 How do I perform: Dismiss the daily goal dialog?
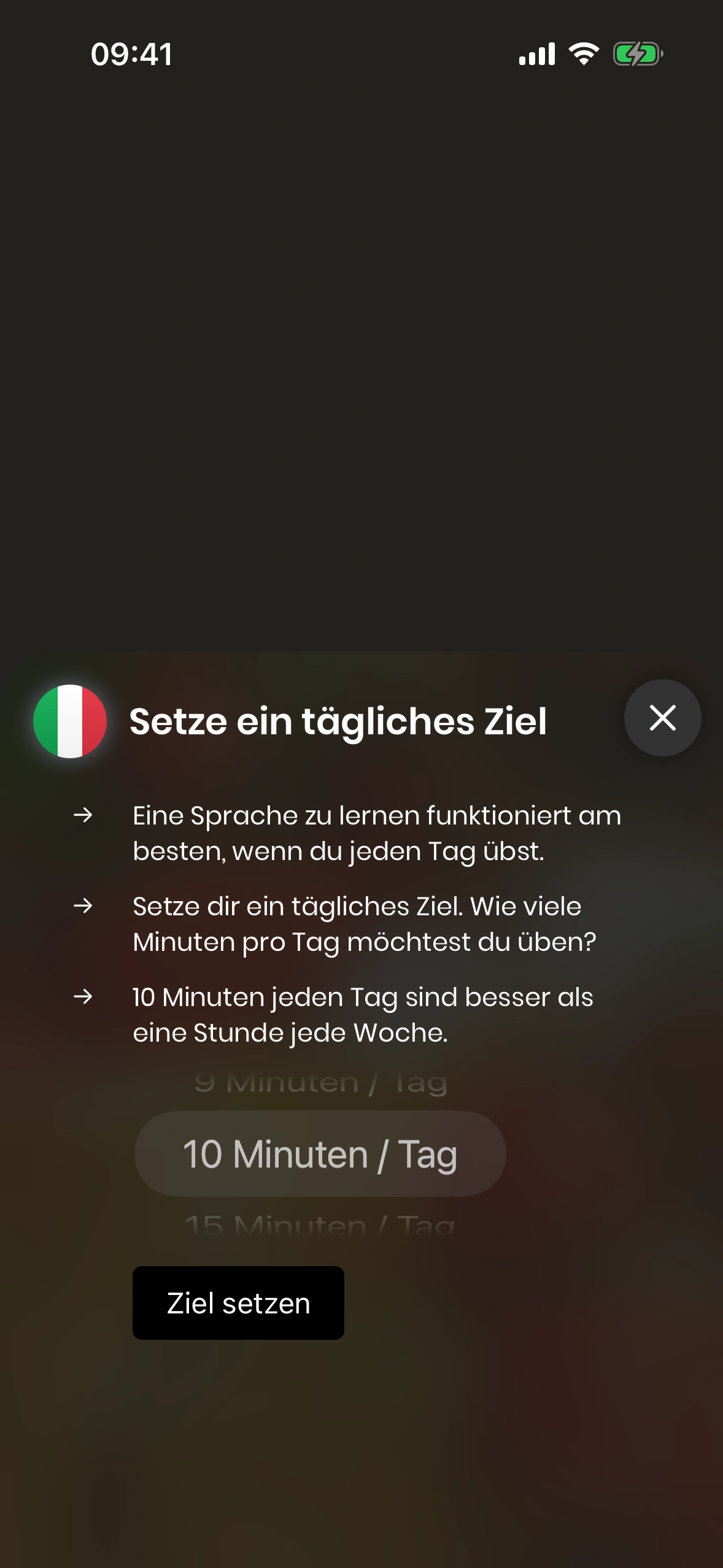point(662,718)
